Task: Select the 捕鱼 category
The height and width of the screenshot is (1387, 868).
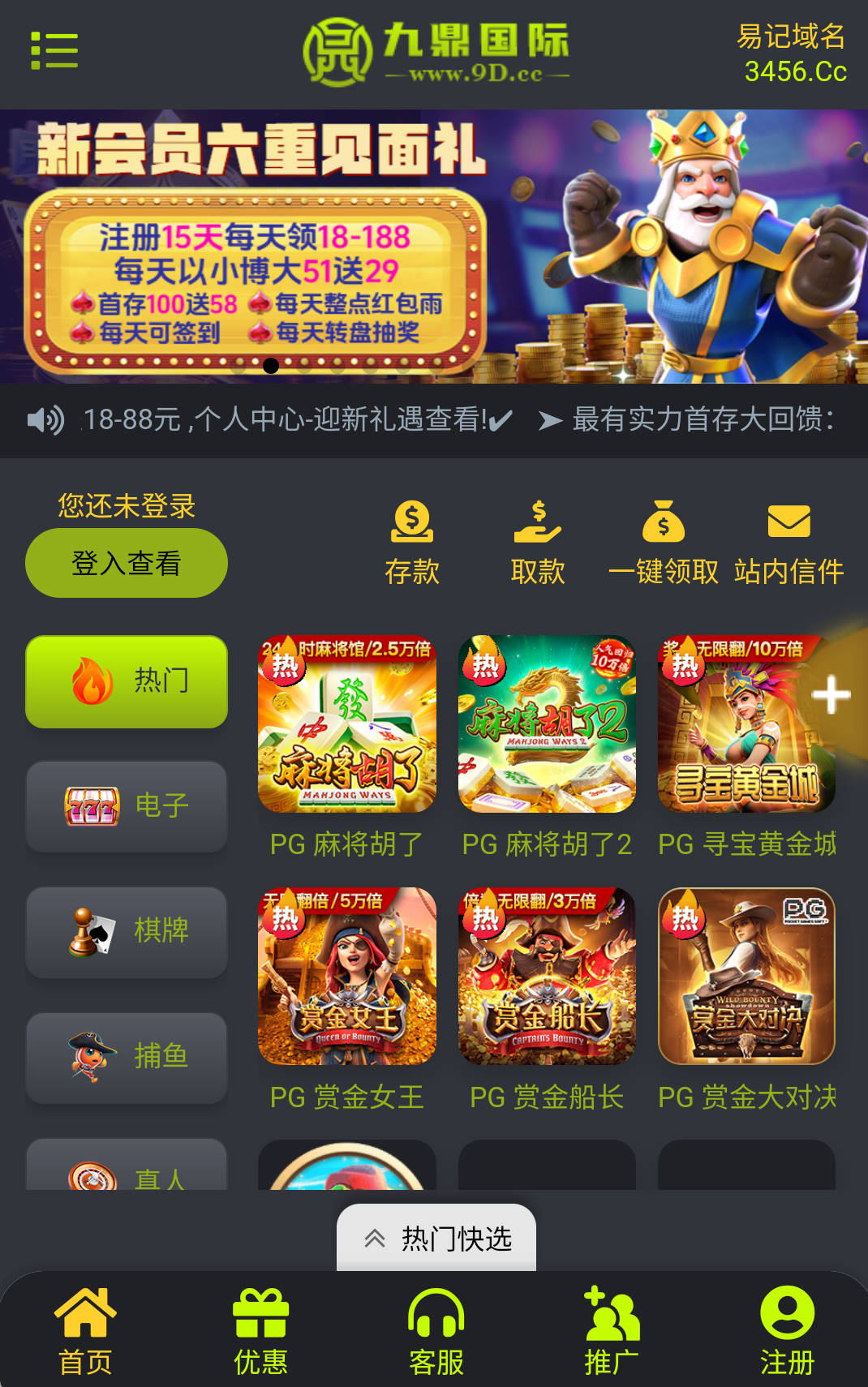Action: [x=127, y=1057]
